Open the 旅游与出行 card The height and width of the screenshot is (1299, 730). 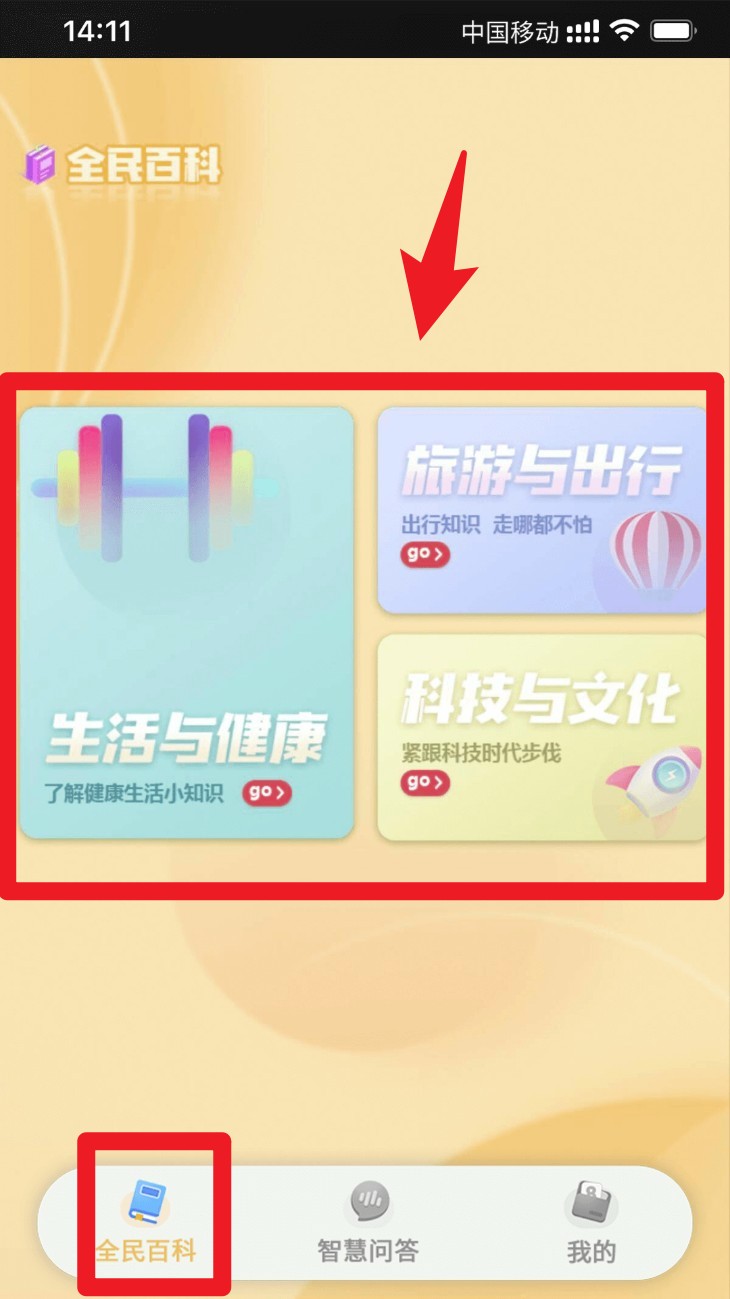pos(541,510)
